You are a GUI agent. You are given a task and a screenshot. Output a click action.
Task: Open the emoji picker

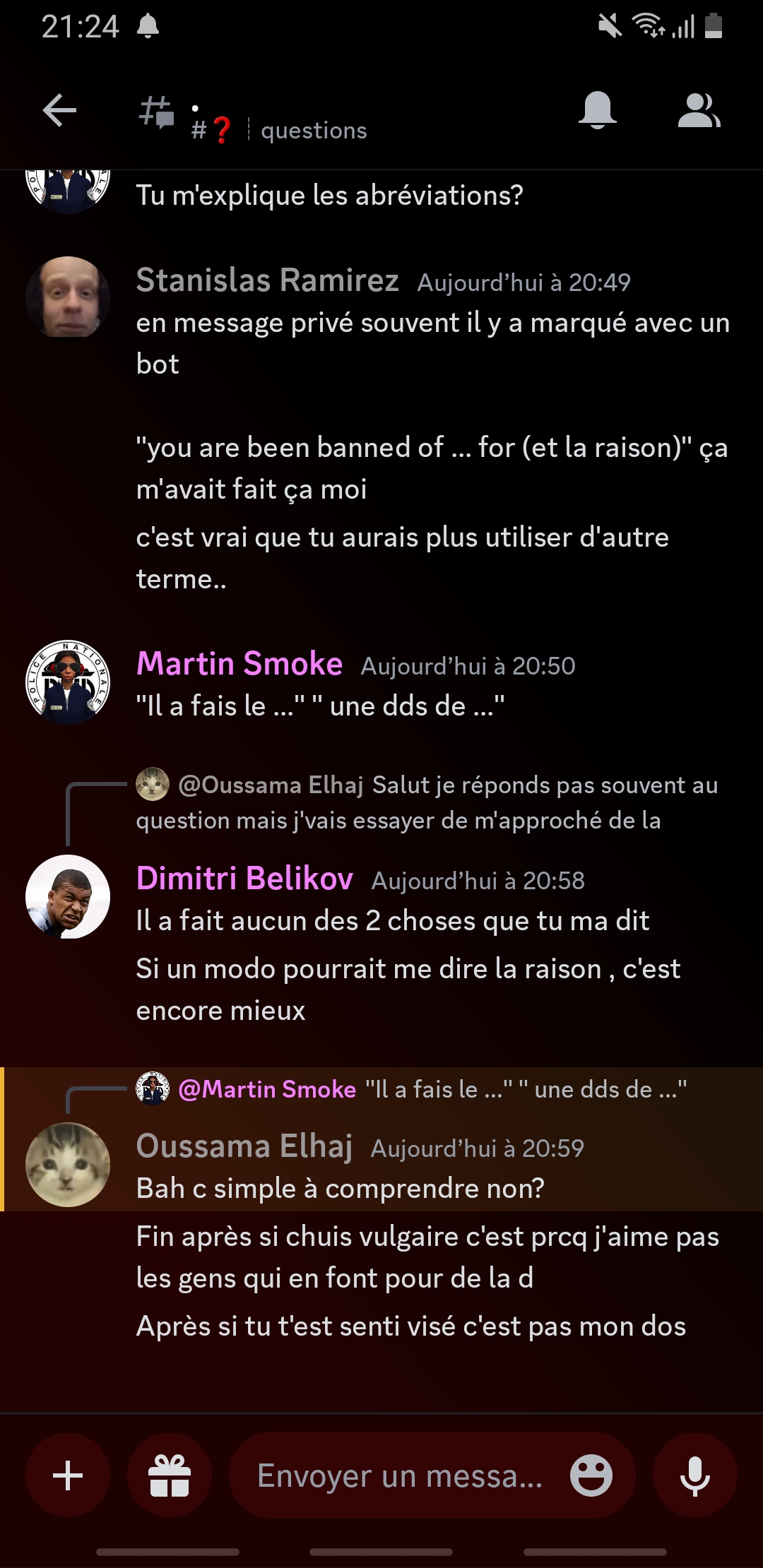click(591, 1475)
